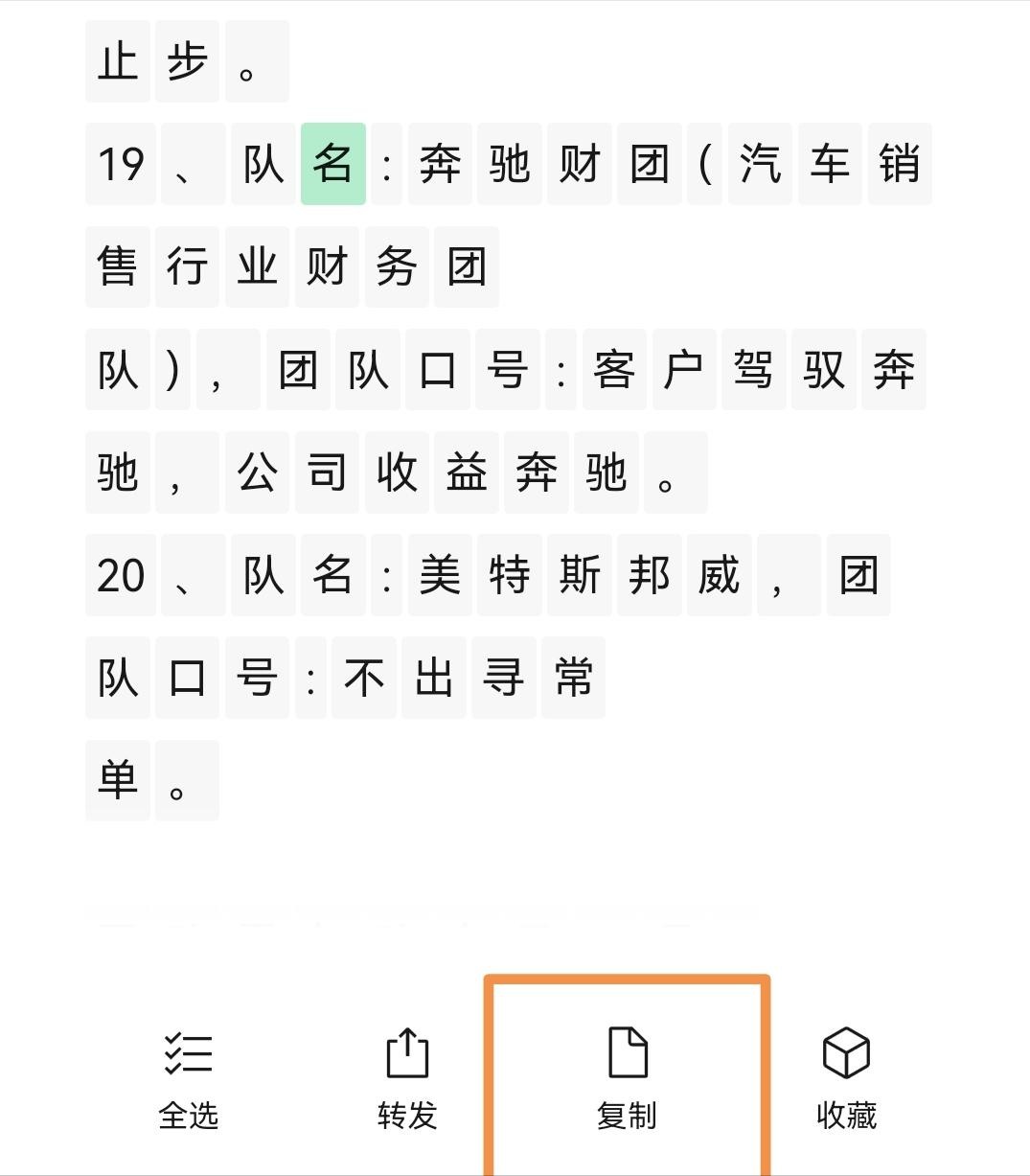Select the number 19 chip
This screenshot has height=1176, width=1030.
pyautogui.click(x=121, y=164)
